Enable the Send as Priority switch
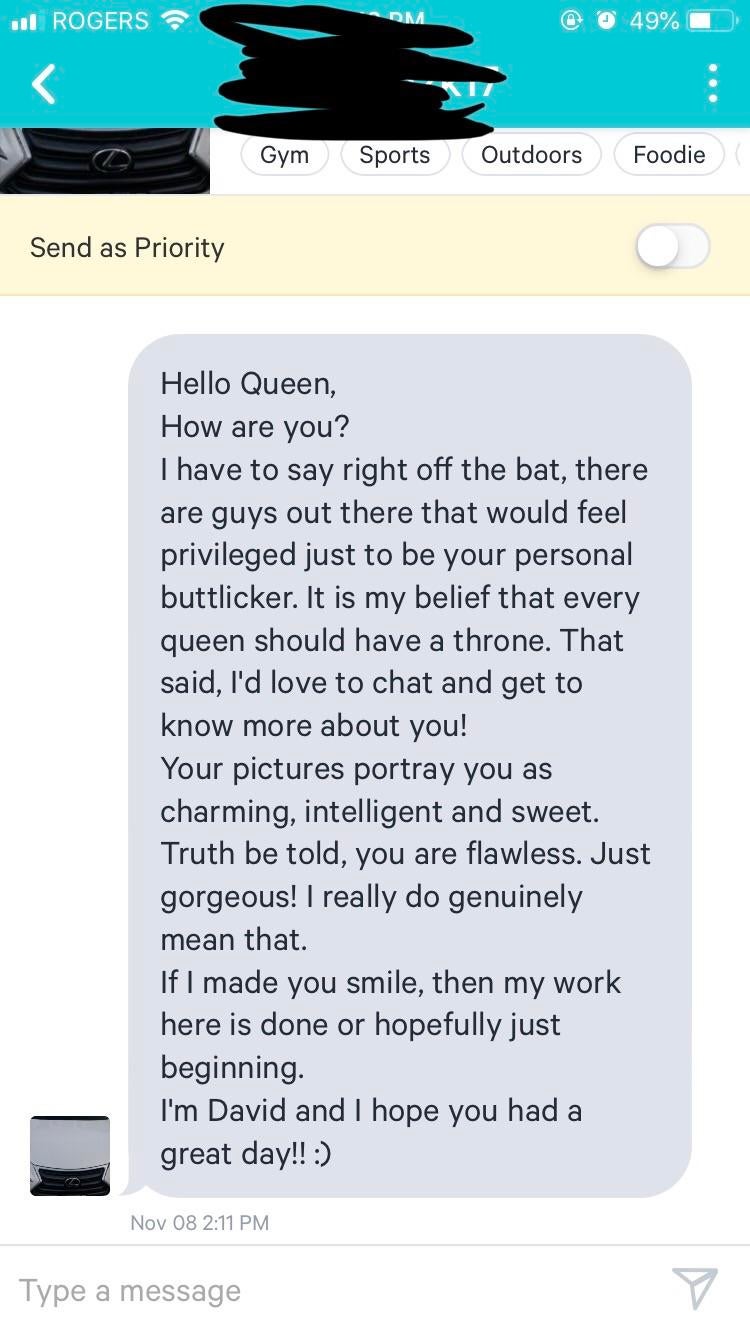Screen dimensions: 750x1334 [x=673, y=247]
